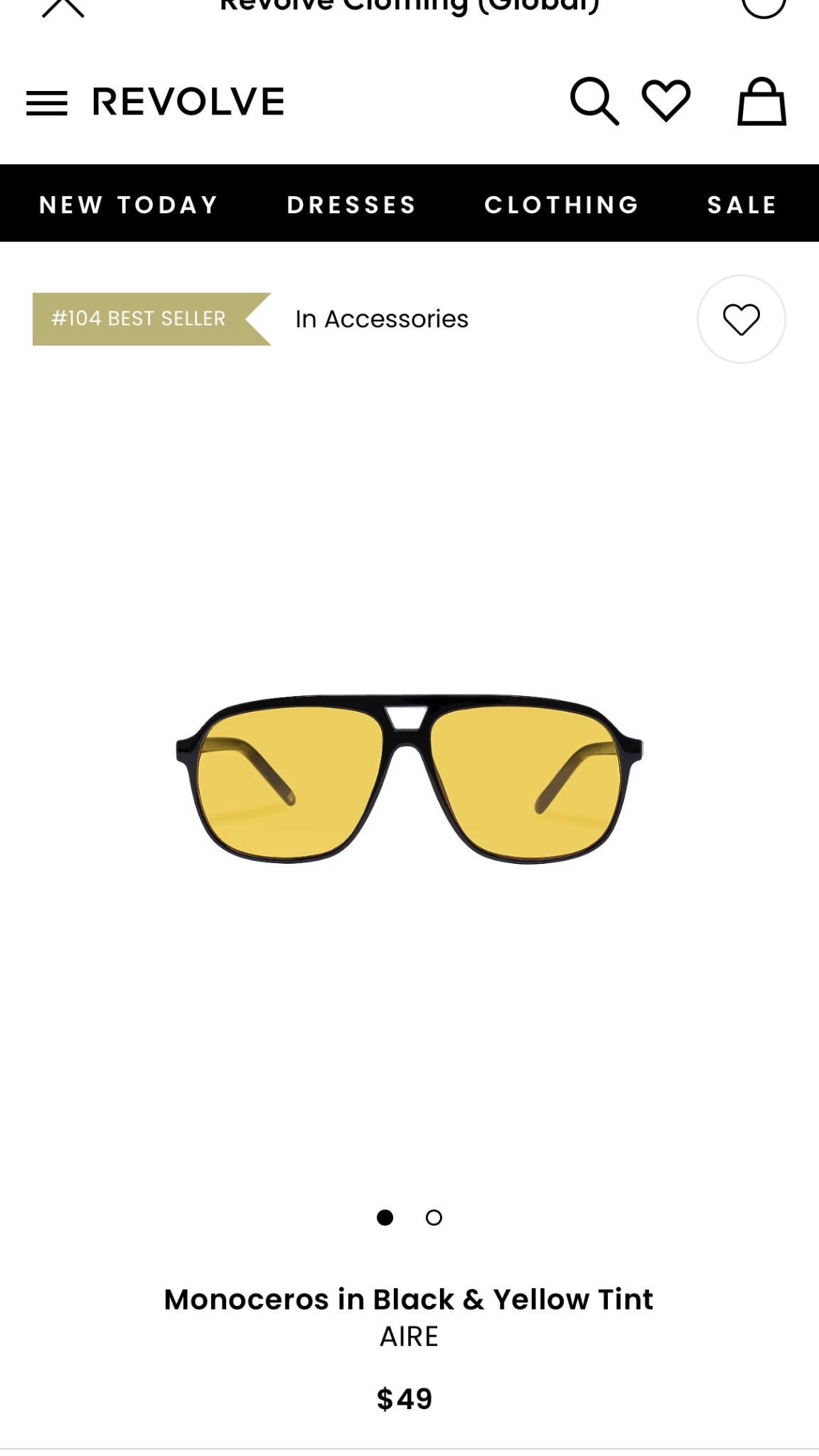Favorite the sunglasses with the heart toggle

[742, 318]
